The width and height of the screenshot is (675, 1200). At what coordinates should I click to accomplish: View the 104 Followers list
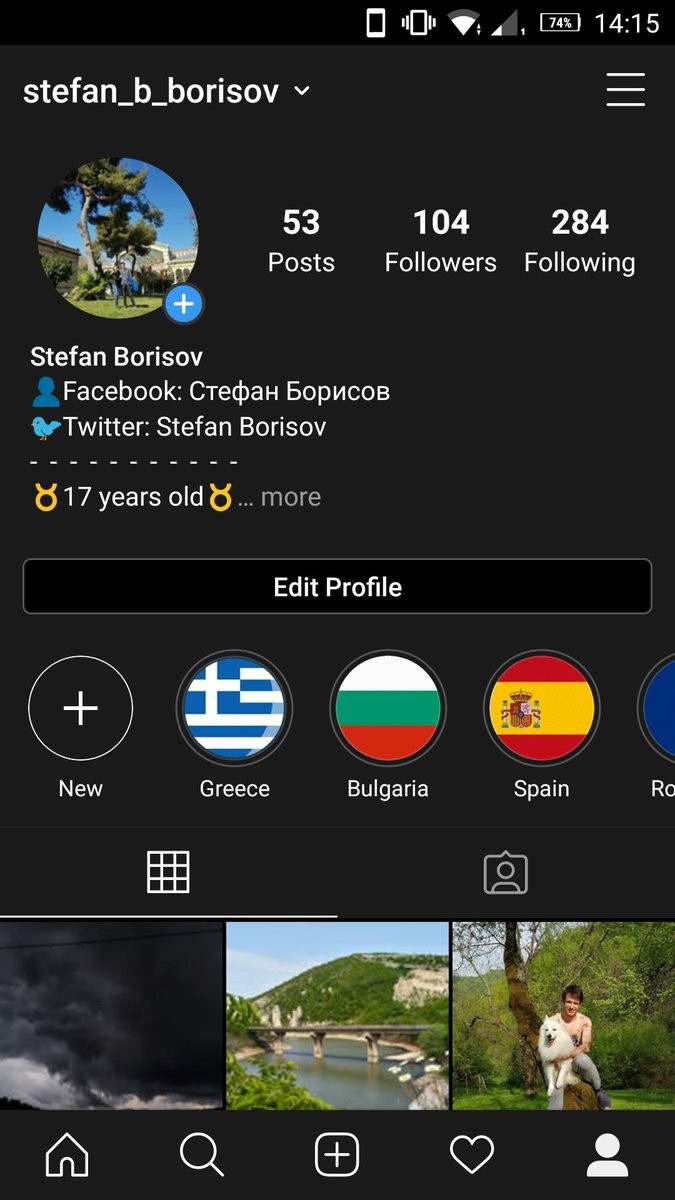(440, 240)
